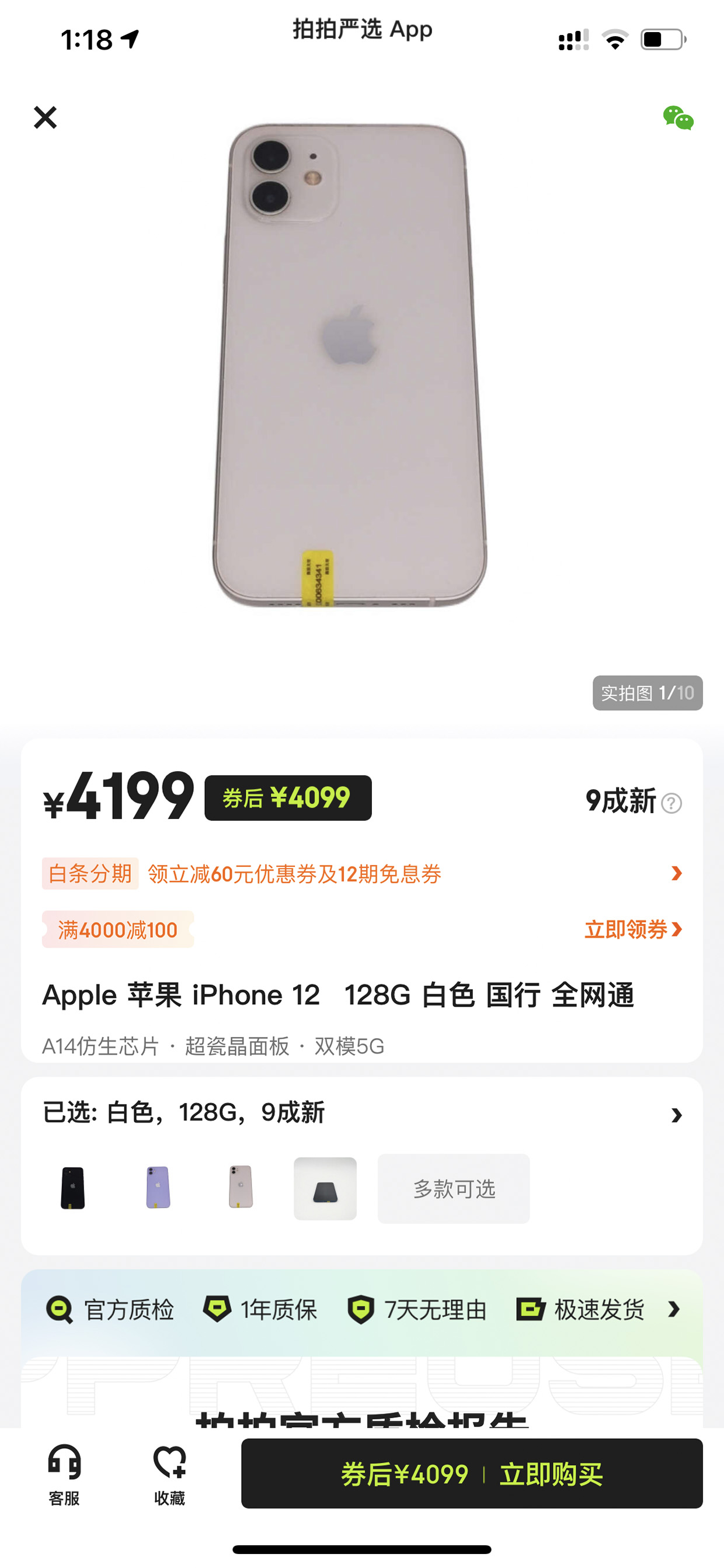Open 多款可选 for more options

point(454,1189)
